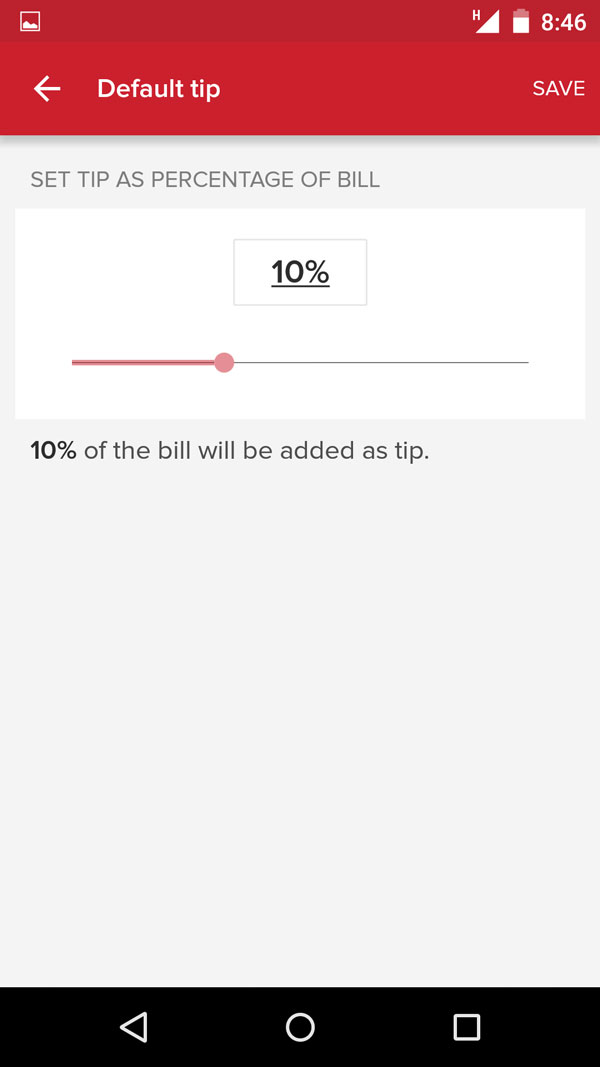Tap the system home button
Screen dimensions: 600x1067
300,1027
